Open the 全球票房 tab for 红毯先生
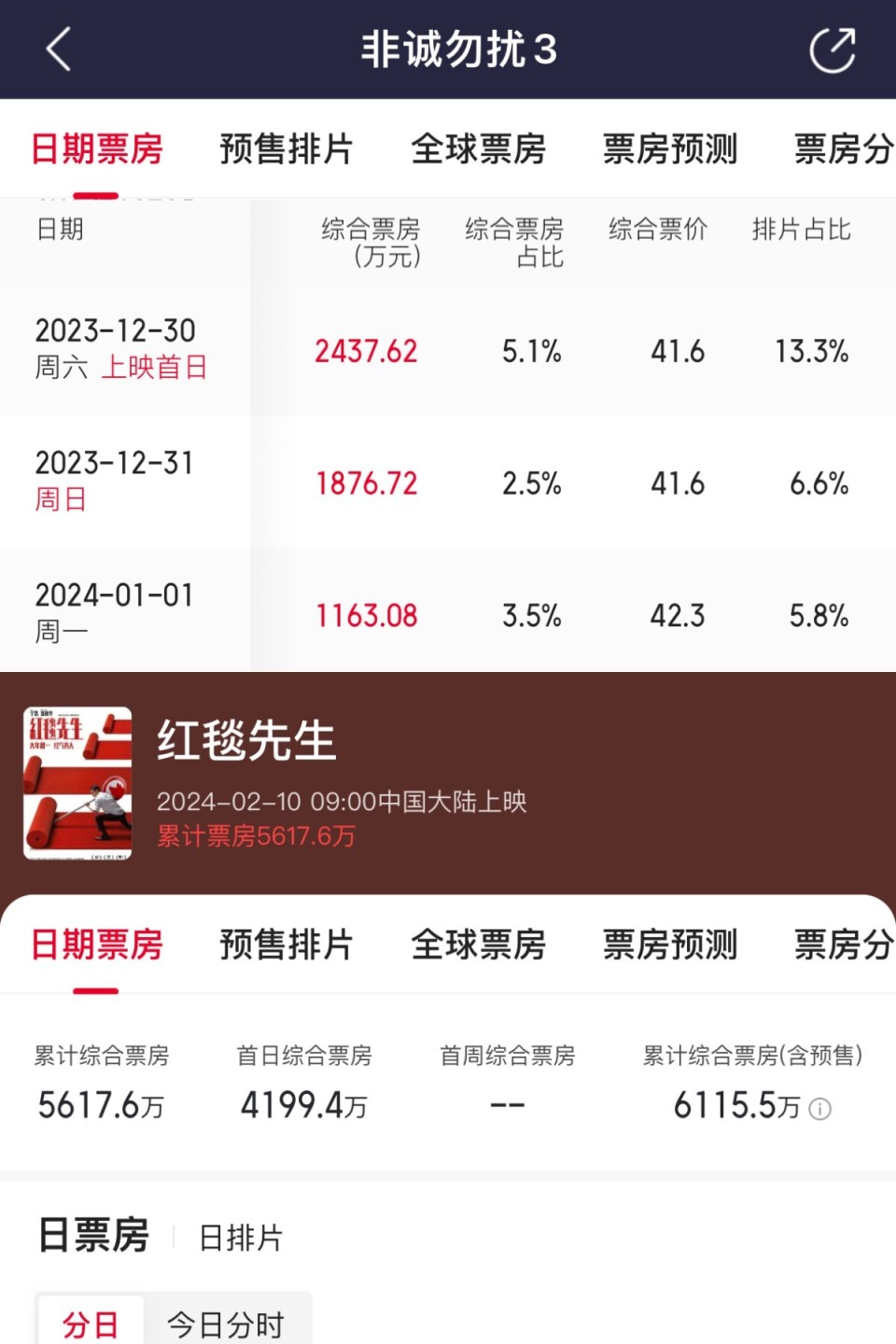Viewport: 896px width, 1344px height. click(480, 945)
